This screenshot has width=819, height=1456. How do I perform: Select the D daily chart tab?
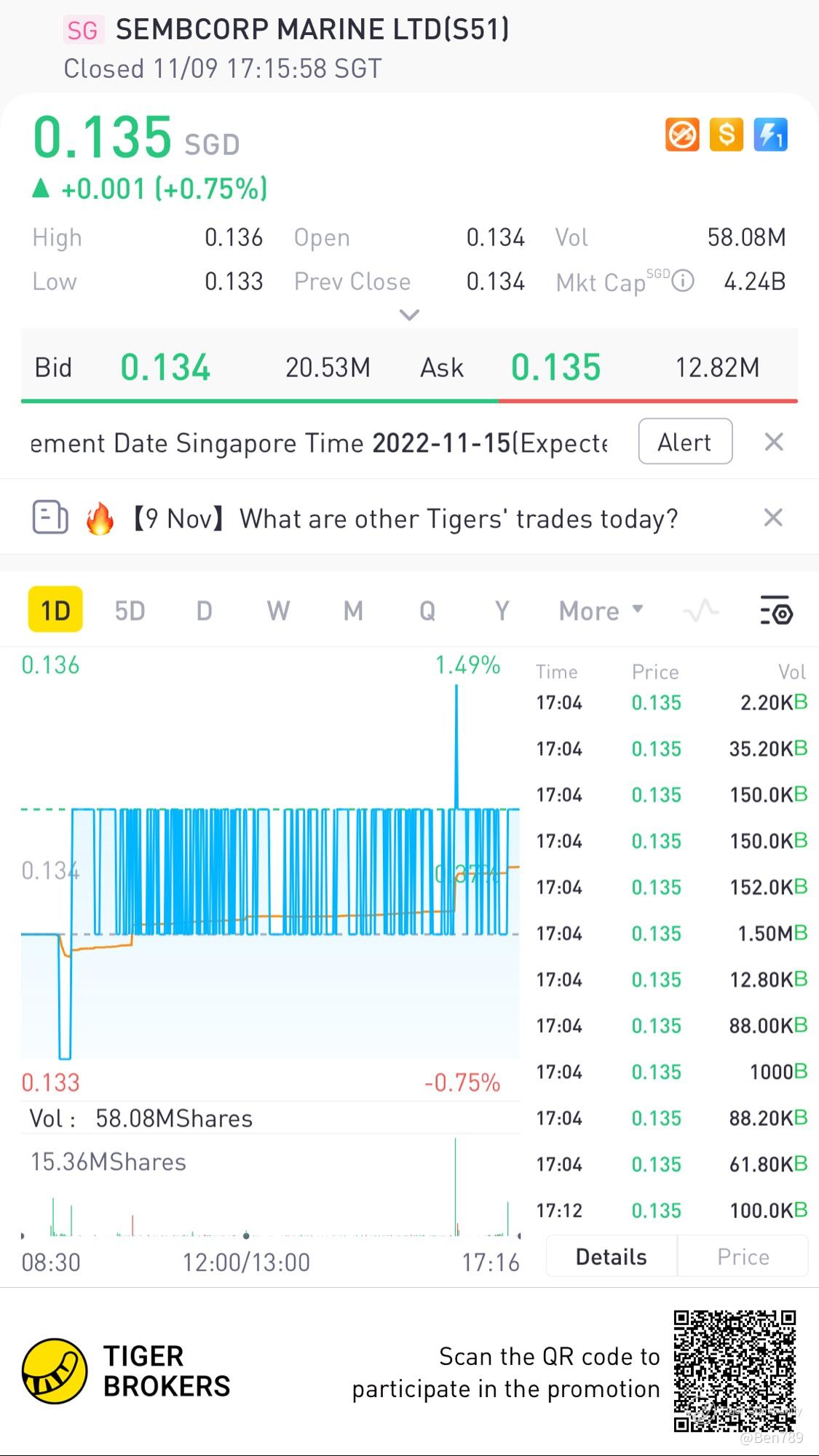point(204,611)
